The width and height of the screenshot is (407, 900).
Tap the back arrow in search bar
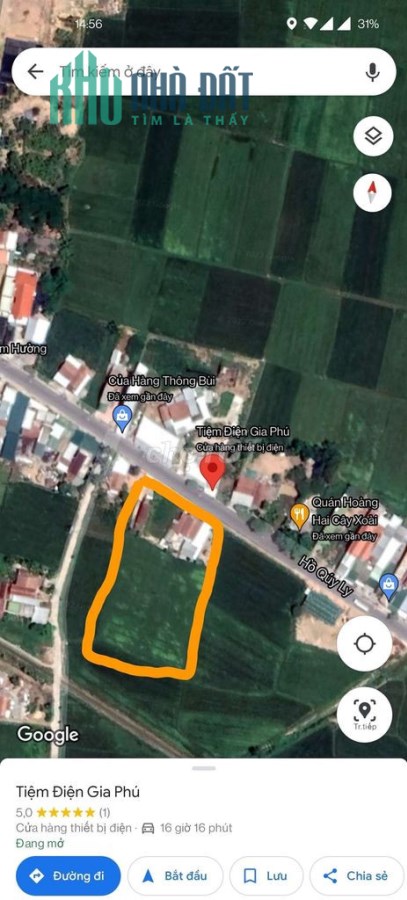36,71
